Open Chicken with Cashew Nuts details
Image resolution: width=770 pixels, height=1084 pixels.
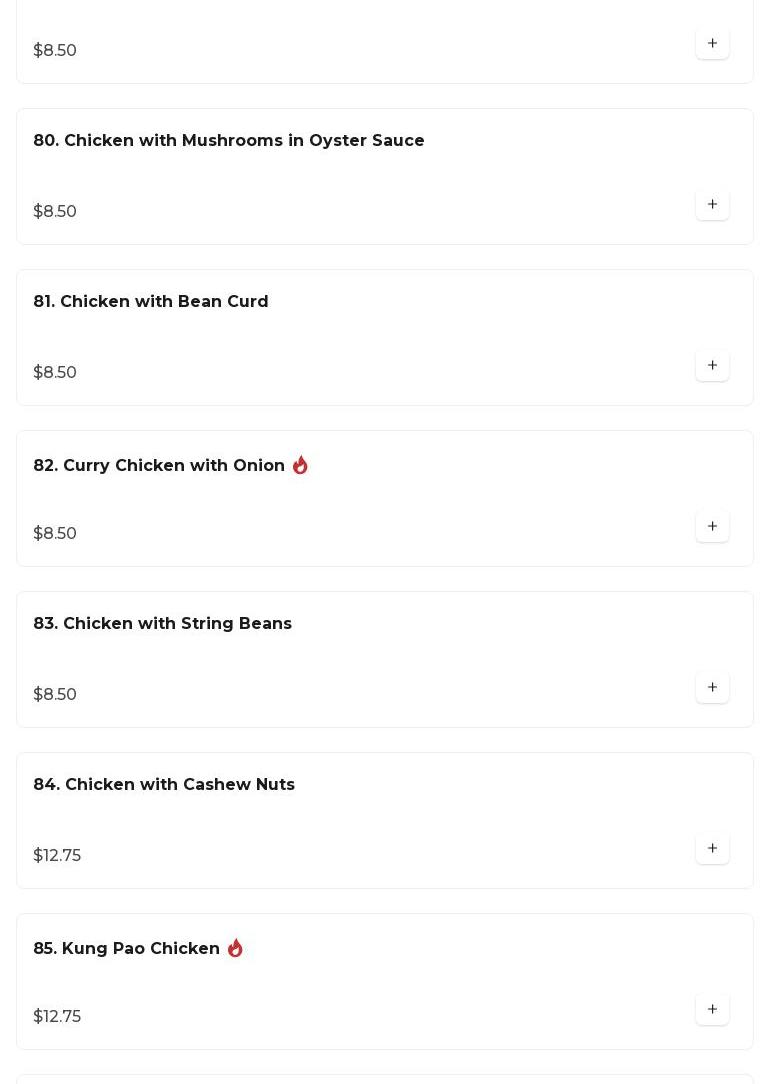164,785
